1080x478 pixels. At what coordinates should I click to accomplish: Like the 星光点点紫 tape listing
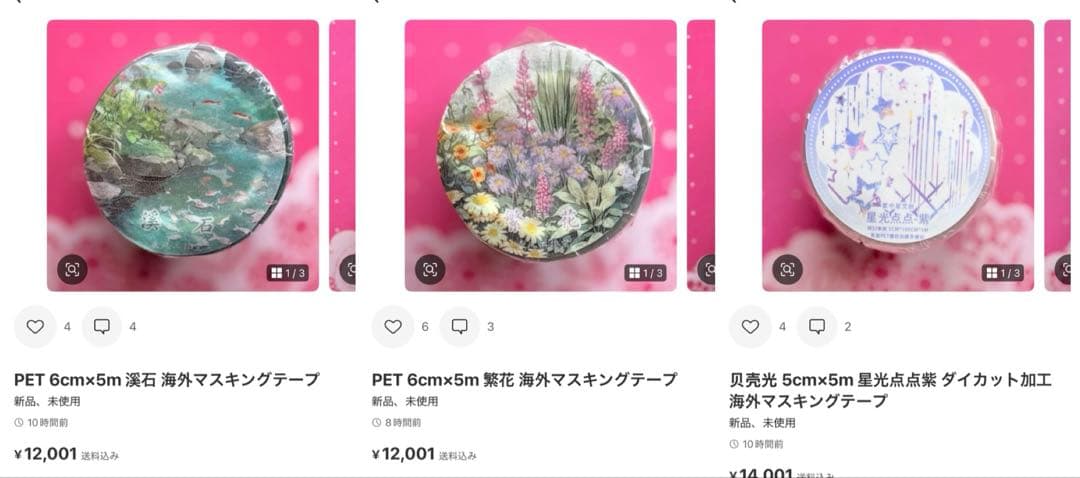750,327
